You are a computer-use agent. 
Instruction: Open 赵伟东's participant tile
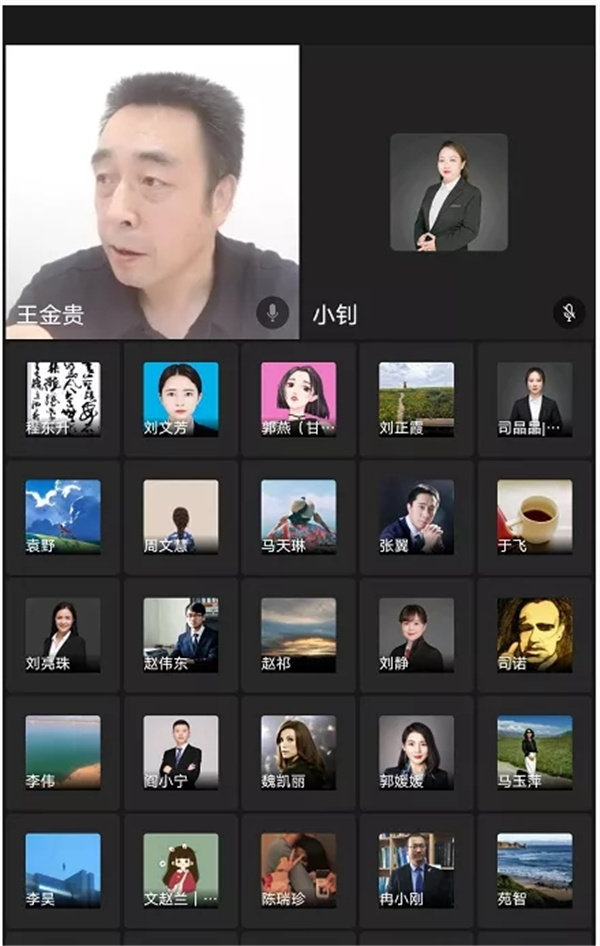click(180, 635)
